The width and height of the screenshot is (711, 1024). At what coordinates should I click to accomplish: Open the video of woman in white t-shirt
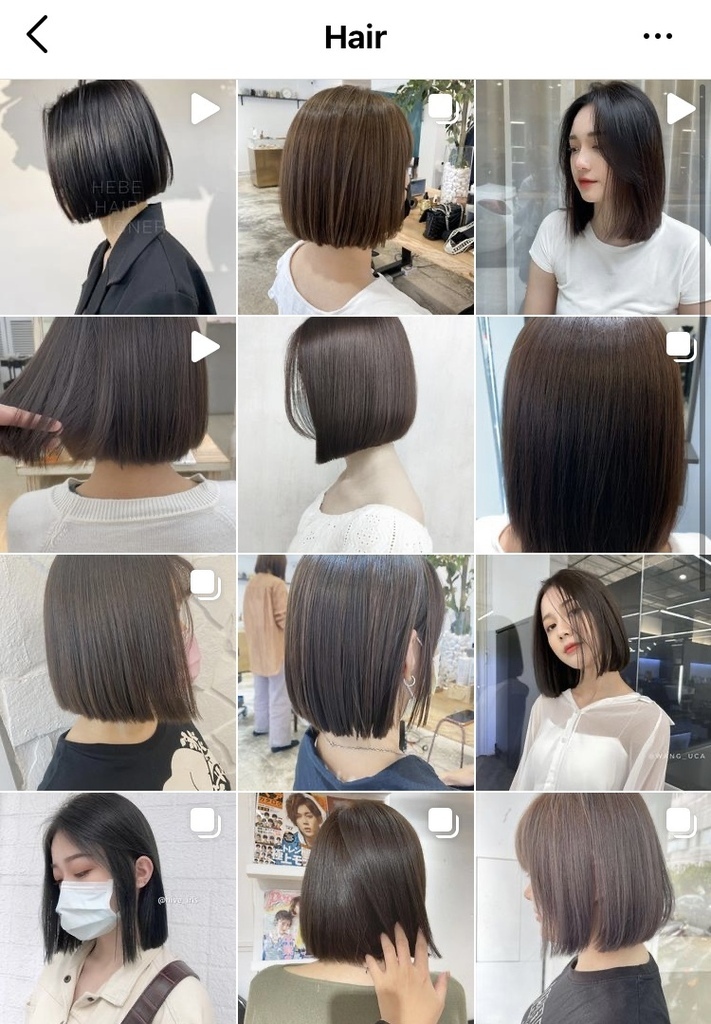pyautogui.click(x=593, y=197)
